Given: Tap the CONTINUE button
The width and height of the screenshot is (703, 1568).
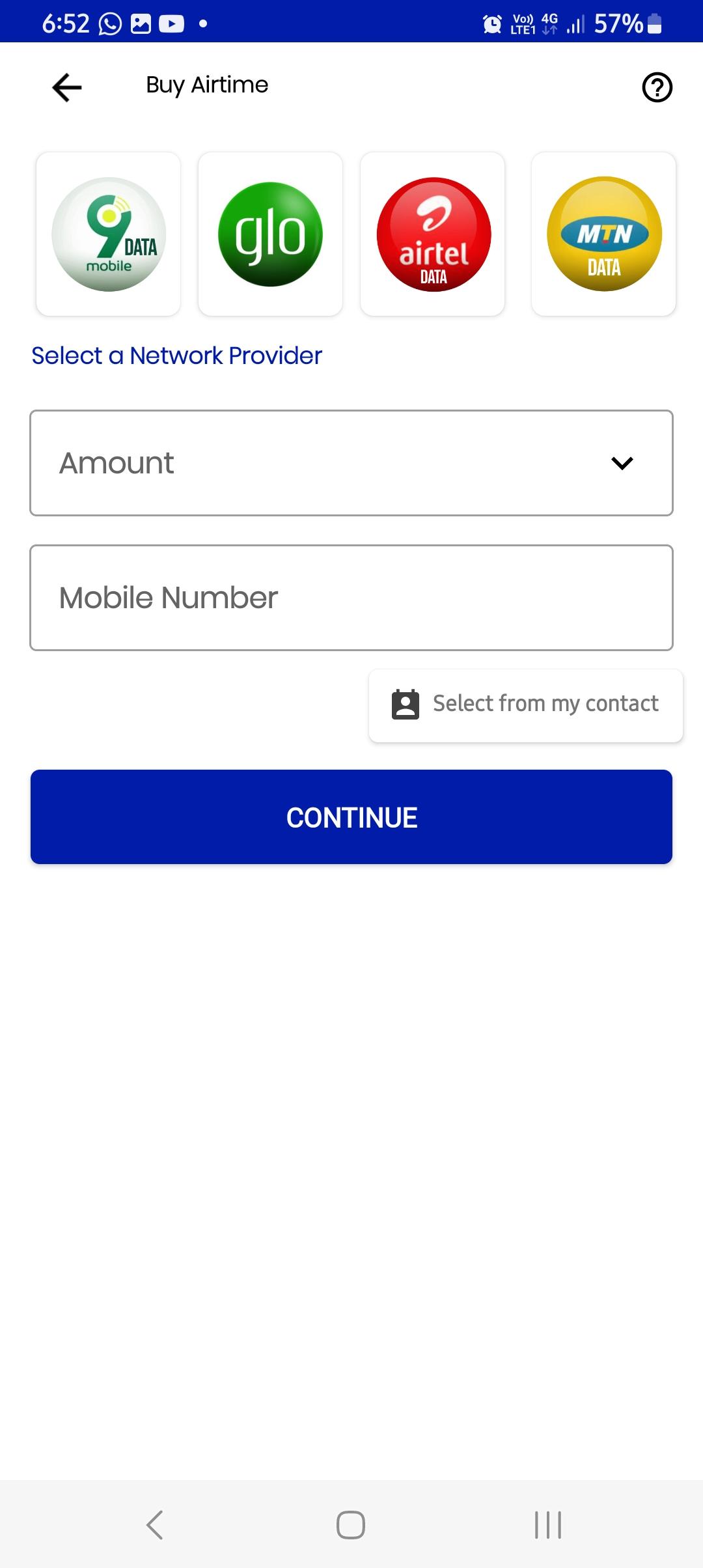Looking at the screenshot, I should [351, 817].
